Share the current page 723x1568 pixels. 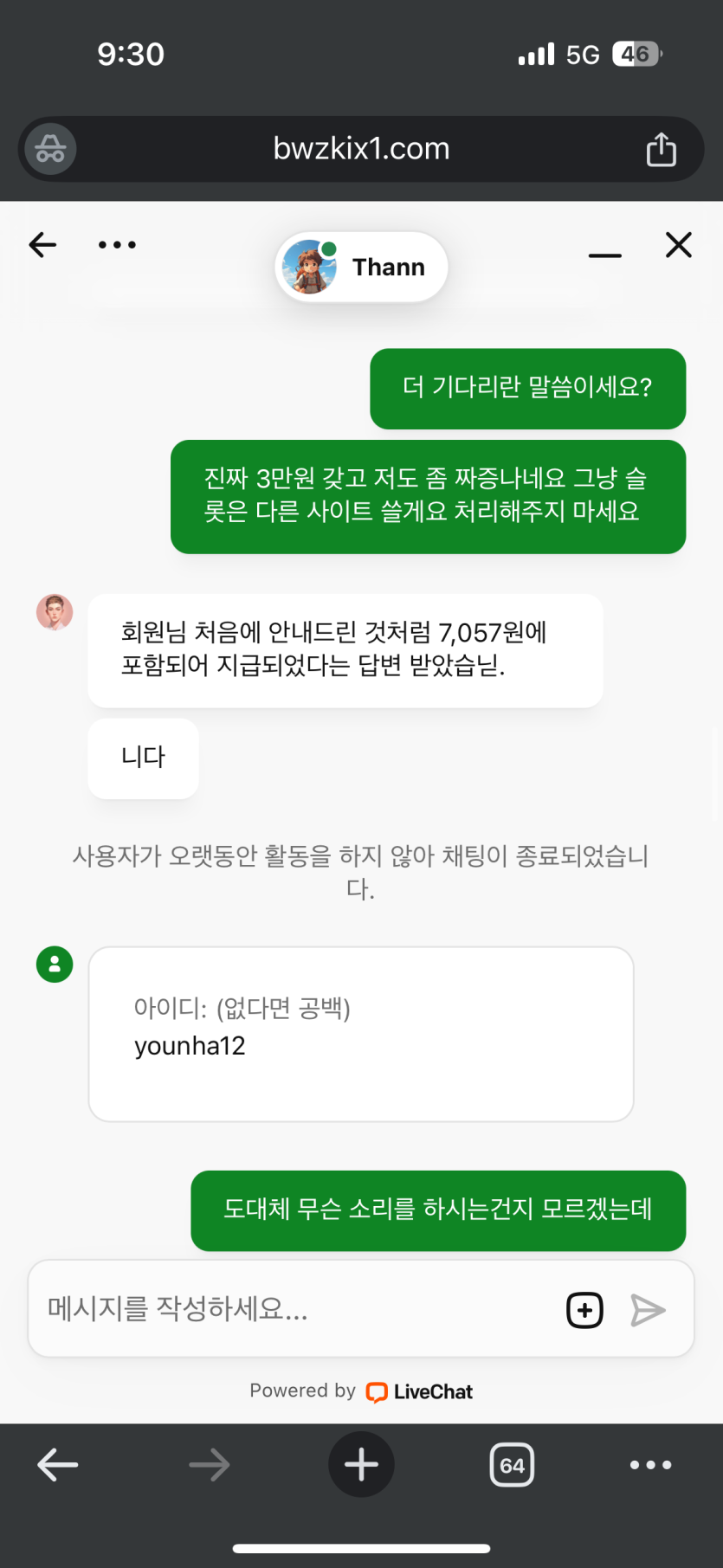pos(661,149)
